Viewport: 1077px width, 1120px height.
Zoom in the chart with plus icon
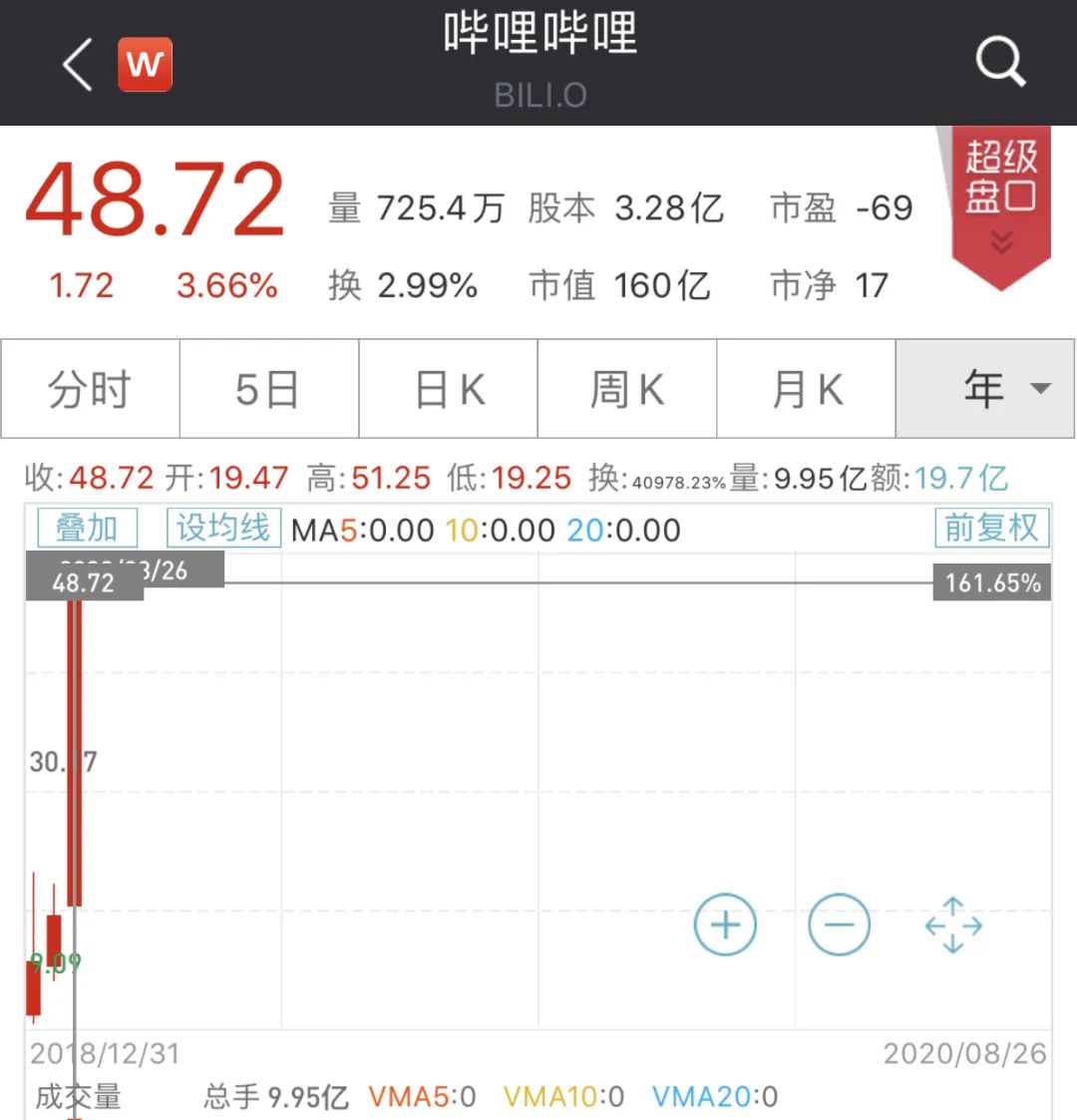coord(725,925)
